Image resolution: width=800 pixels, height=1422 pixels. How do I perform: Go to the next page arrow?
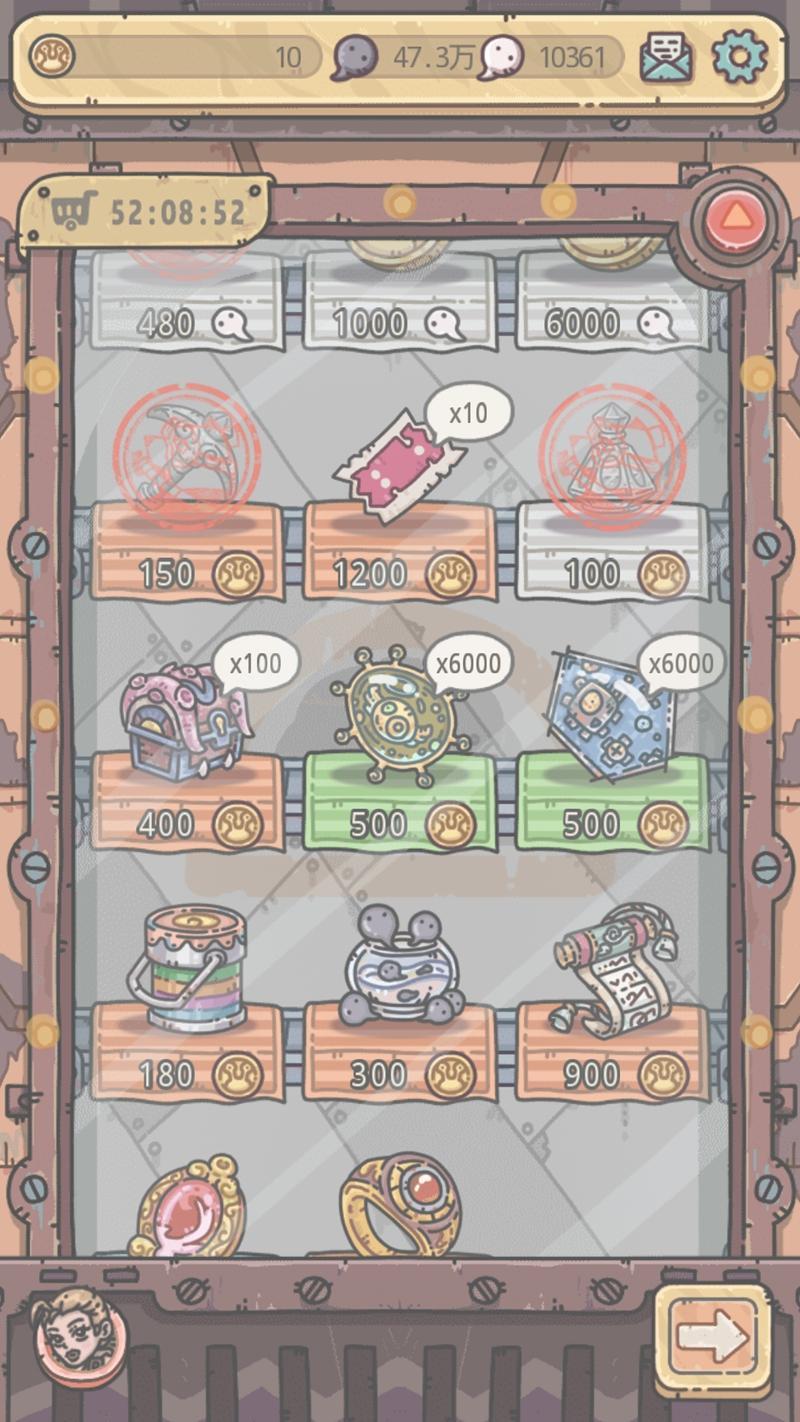point(713,1335)
